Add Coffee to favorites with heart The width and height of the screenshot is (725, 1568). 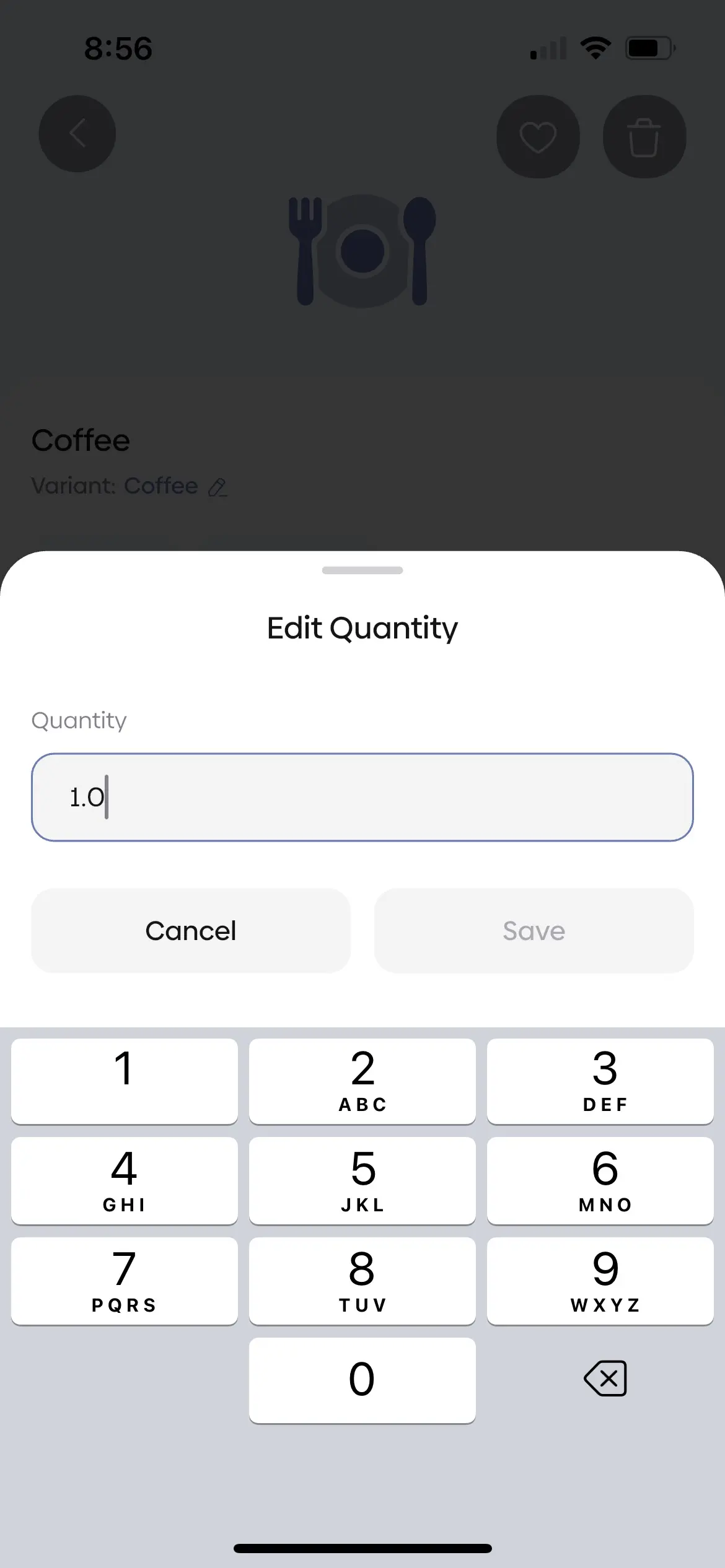point(538,136)
